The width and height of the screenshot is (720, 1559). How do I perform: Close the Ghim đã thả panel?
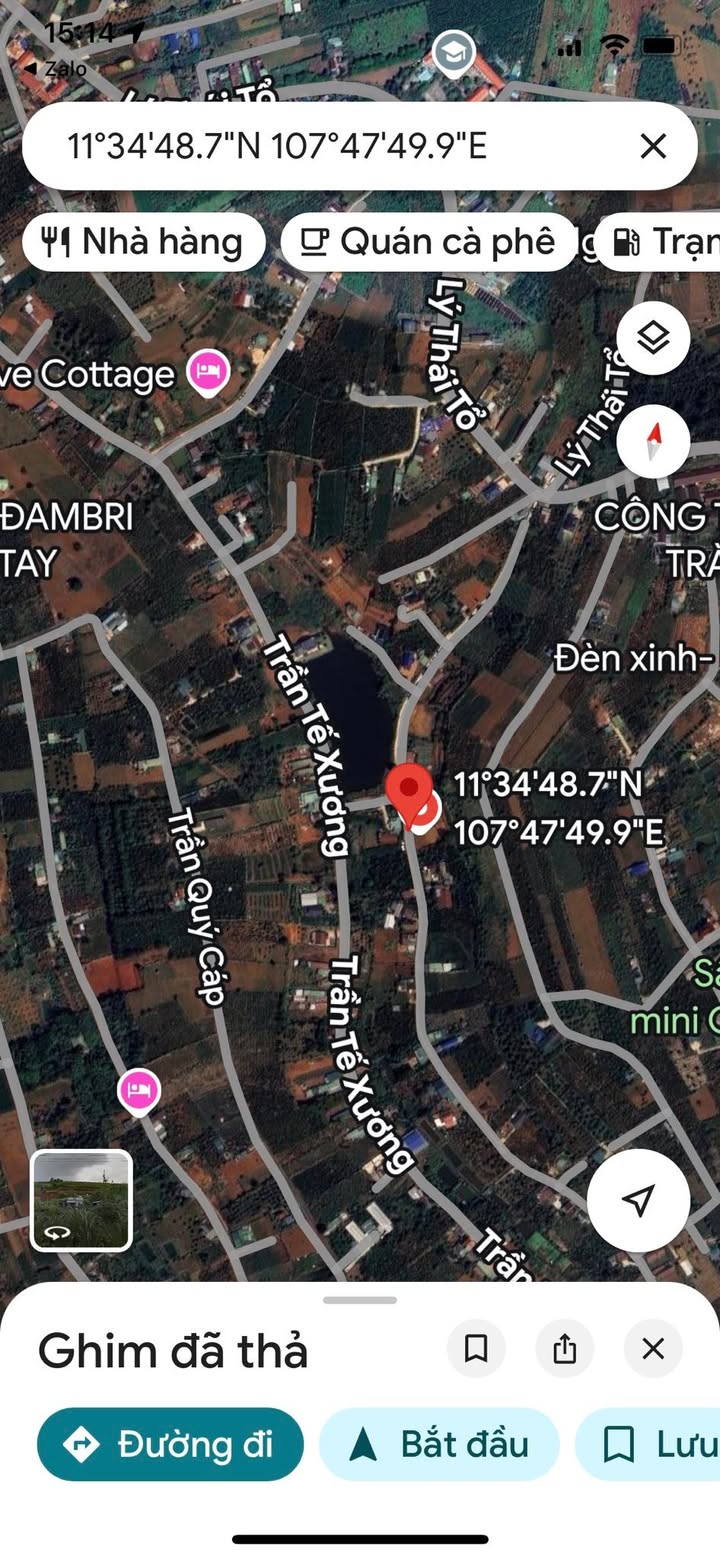coord(653,1349)
